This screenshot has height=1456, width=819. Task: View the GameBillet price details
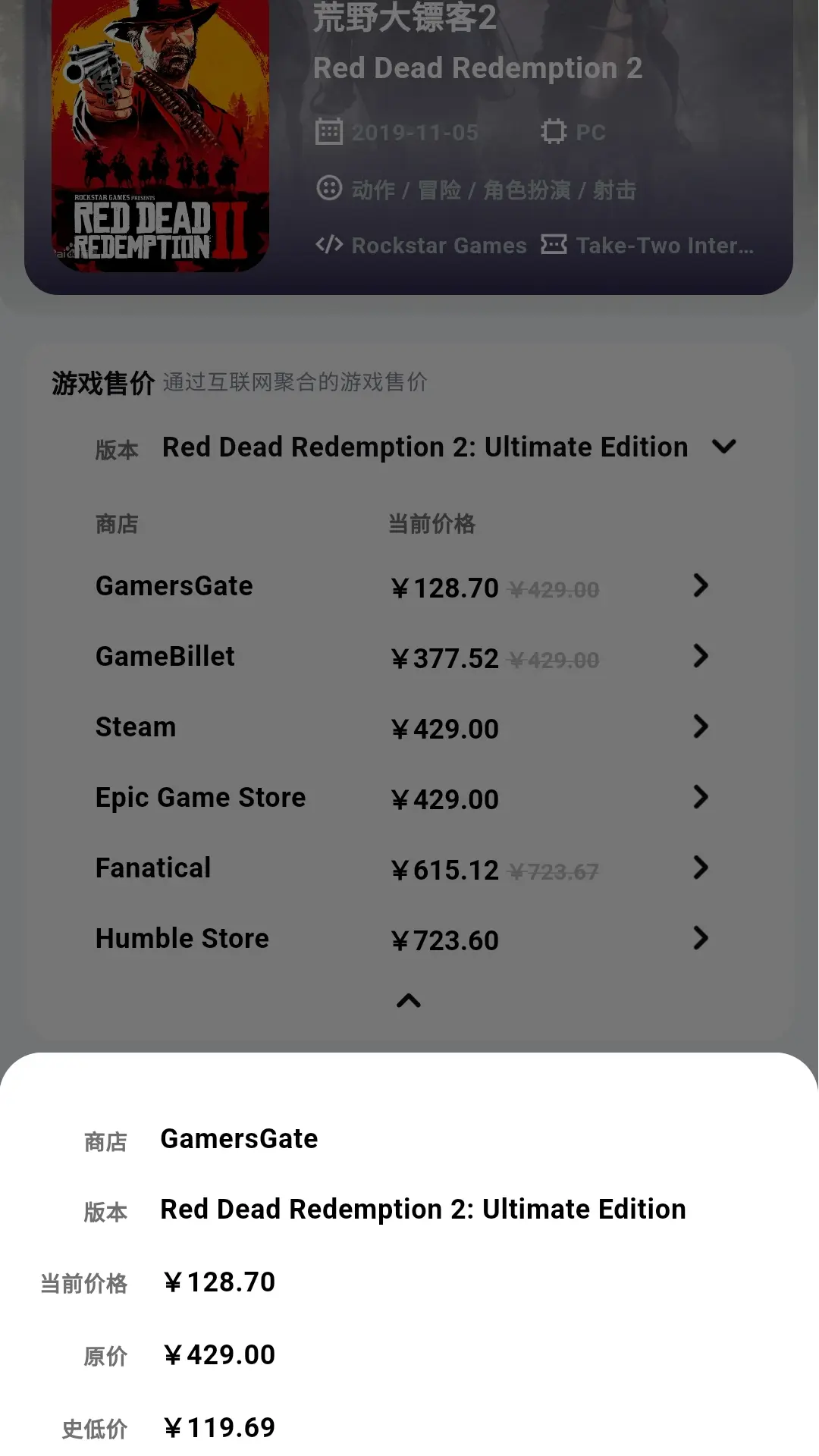(402, 657)
